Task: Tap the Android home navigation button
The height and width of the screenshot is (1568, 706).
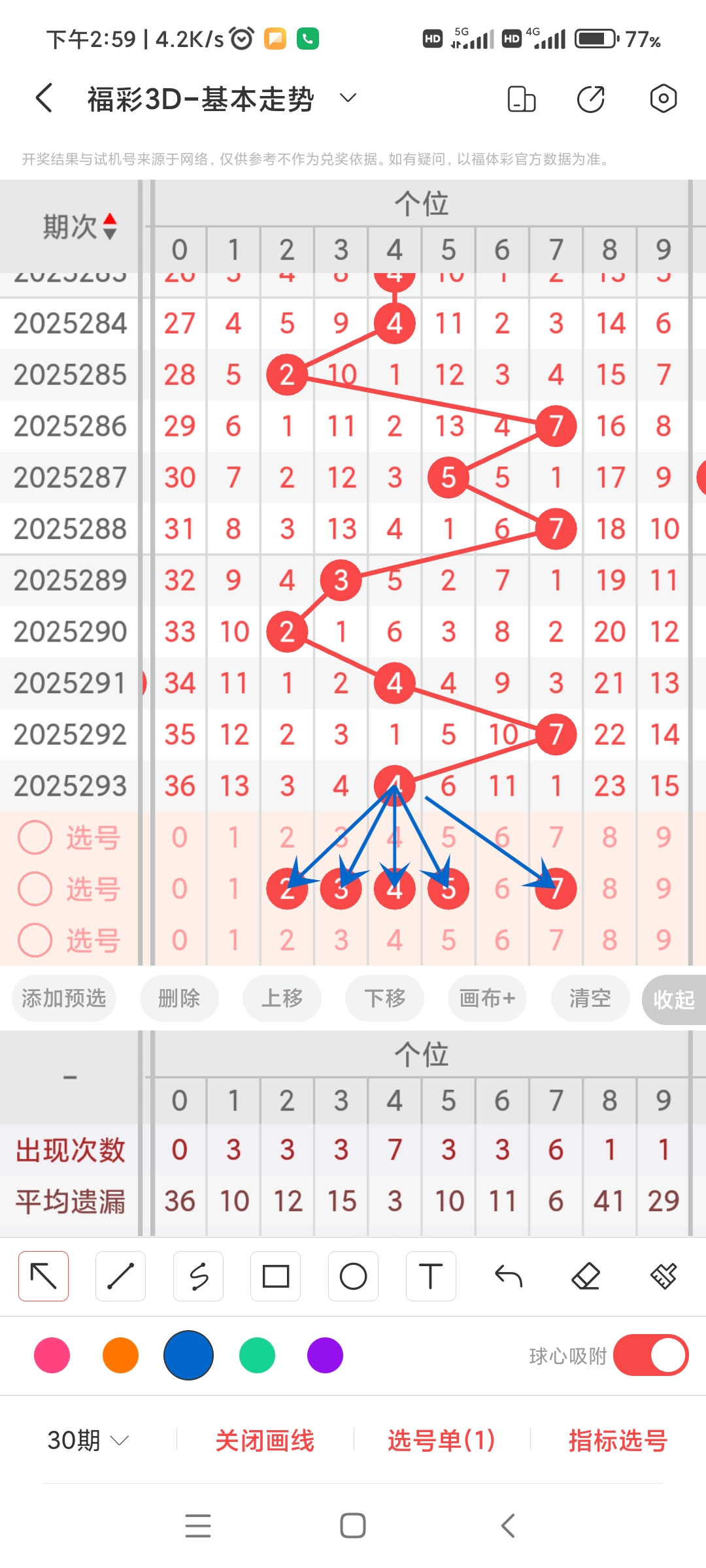Action: 352,1526
